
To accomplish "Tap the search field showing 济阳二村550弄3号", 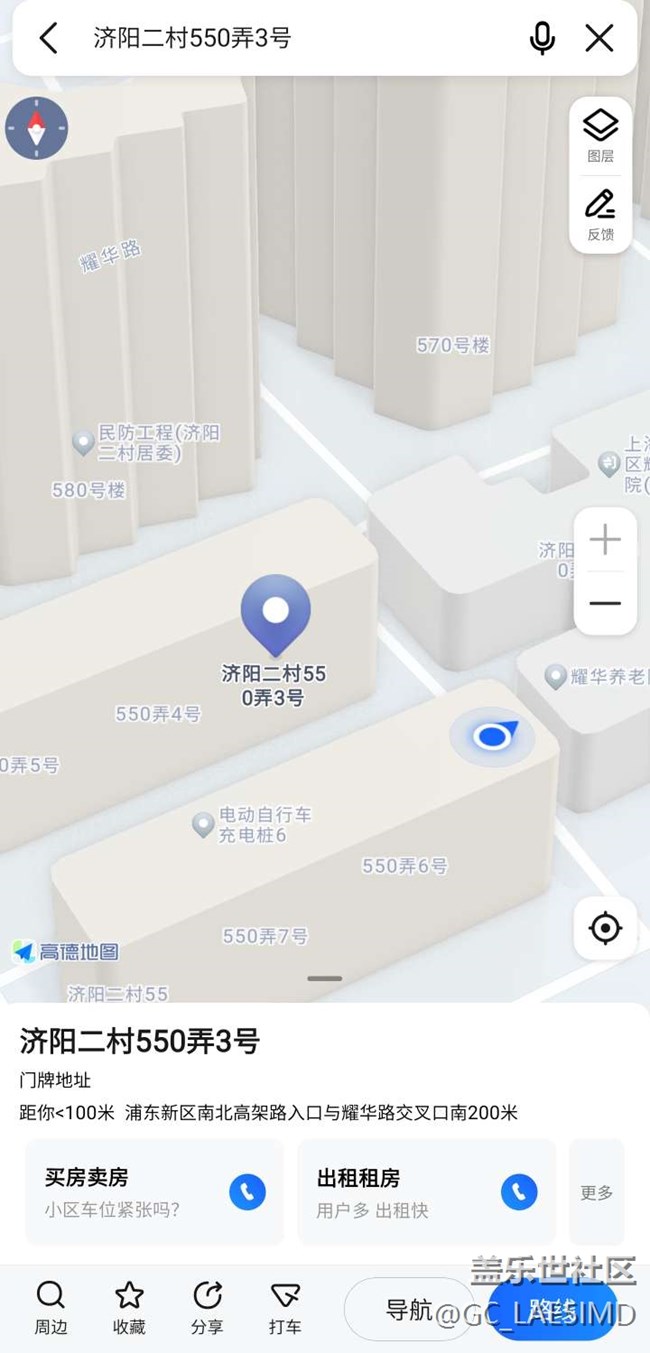I will click(x=300, y=38).
